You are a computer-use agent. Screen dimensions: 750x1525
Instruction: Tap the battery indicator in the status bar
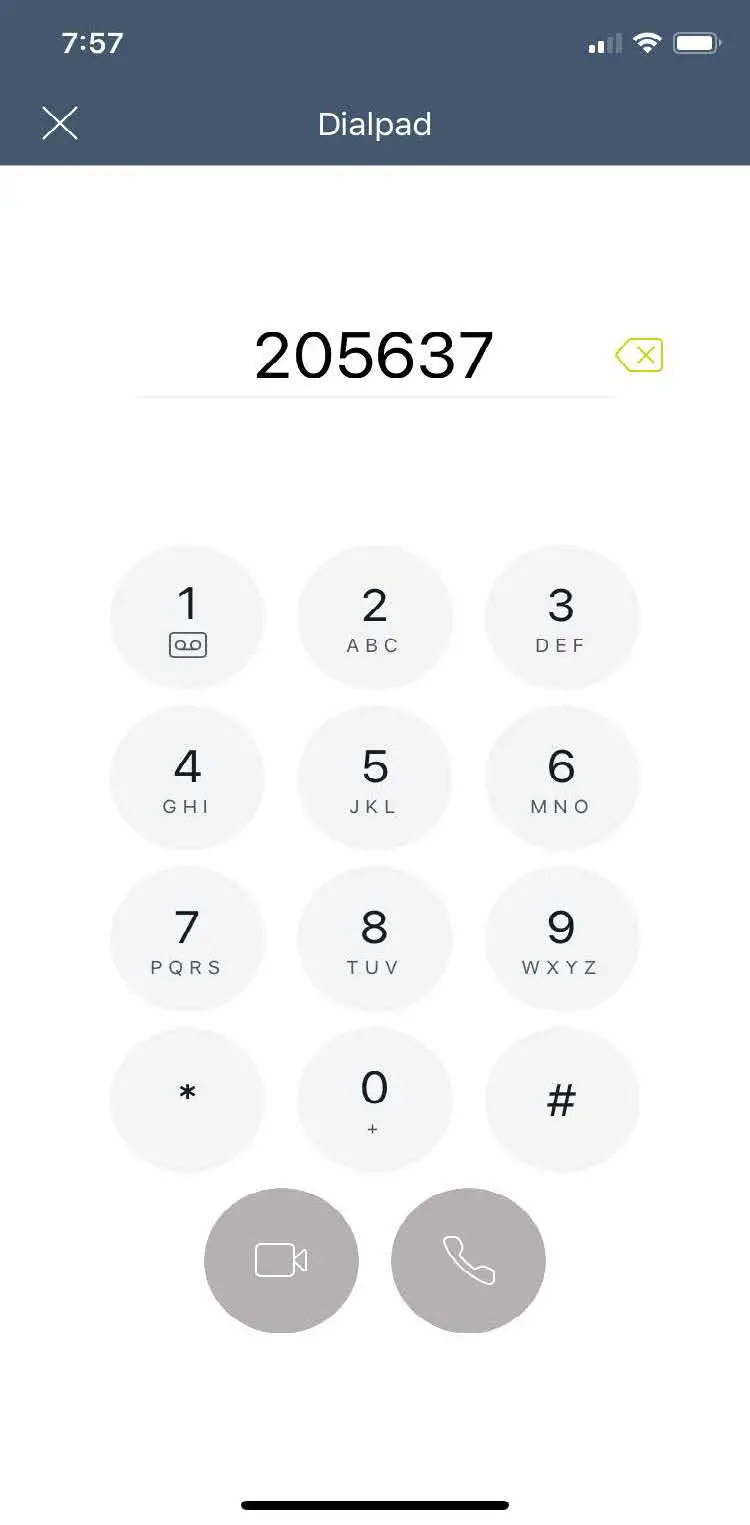click(699, 43)
